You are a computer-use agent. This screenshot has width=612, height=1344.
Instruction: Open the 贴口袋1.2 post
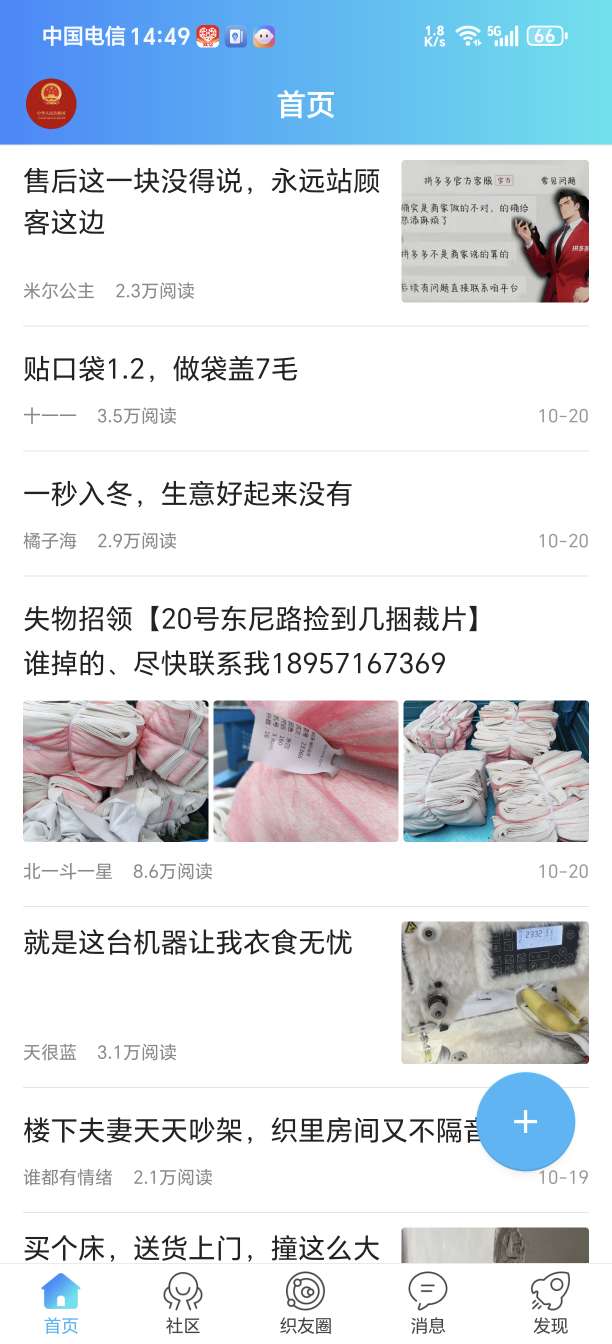pyautogui.click(x=161, y=370)
